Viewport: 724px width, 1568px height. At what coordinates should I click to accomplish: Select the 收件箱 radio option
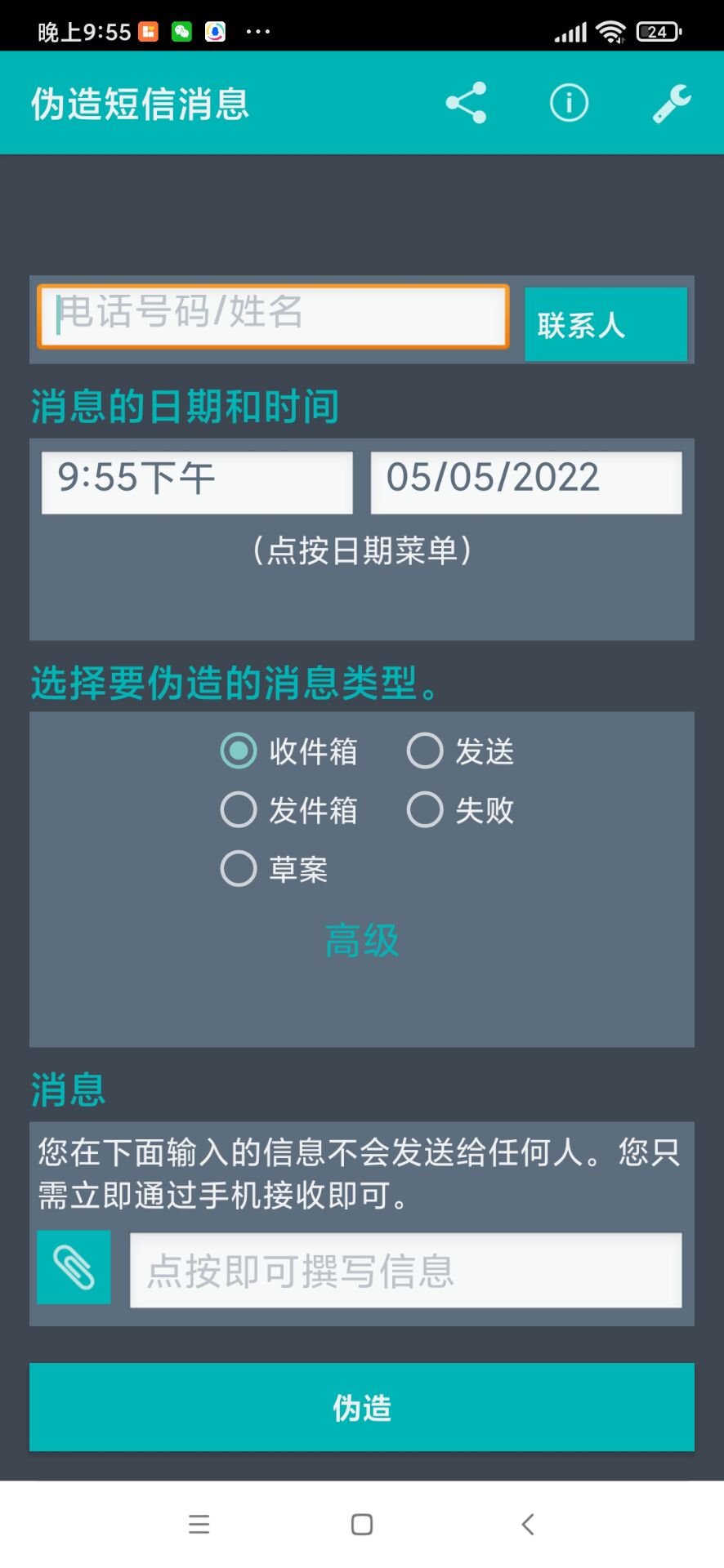[239, 751]
